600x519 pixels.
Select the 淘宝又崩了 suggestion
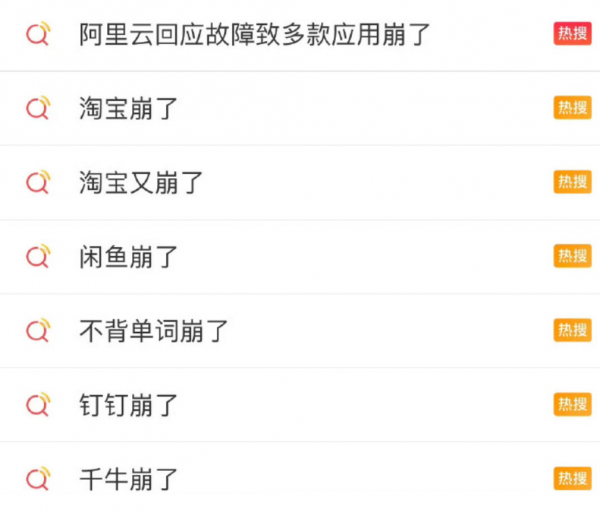point(141,182)
